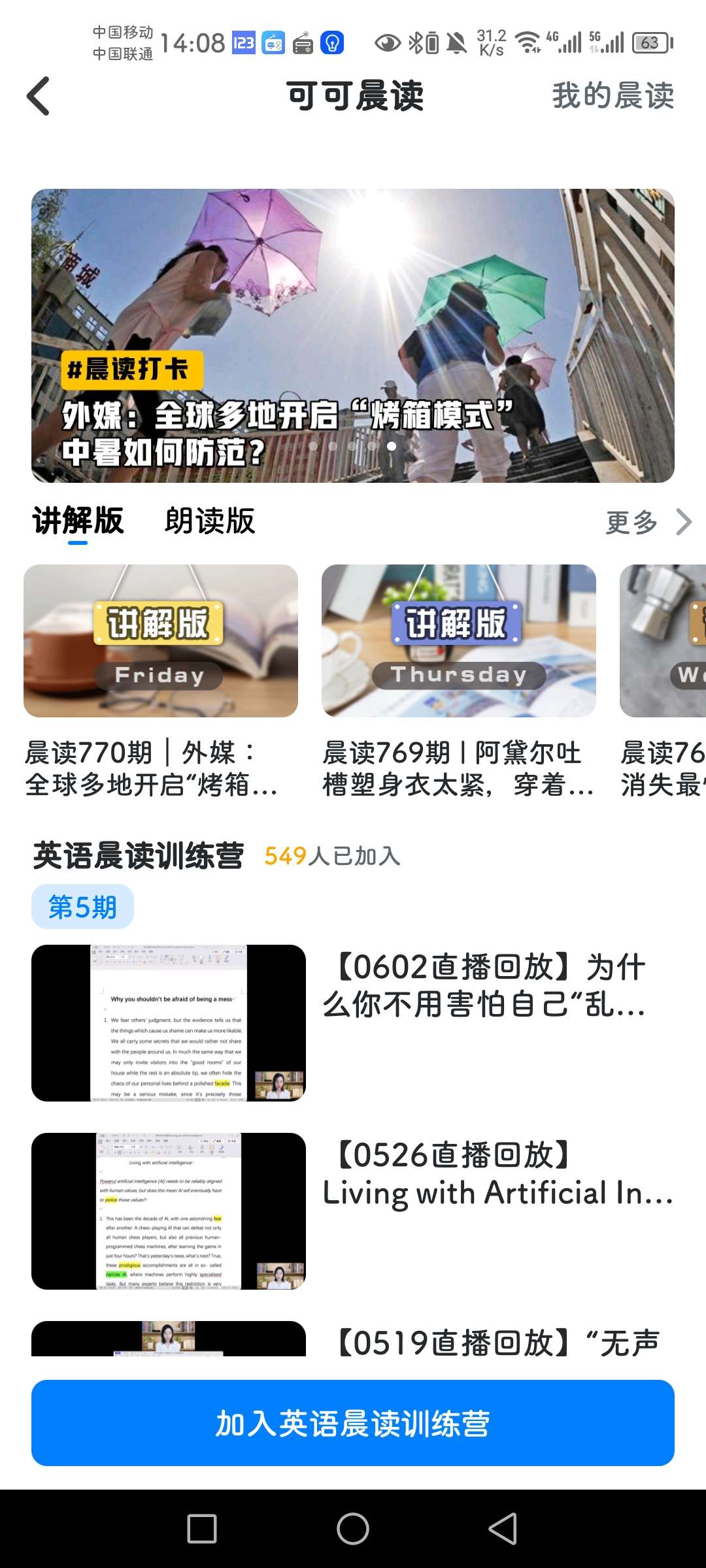Open 我的晨读 page
The image size is (706, 1568).
click(613, 96)
